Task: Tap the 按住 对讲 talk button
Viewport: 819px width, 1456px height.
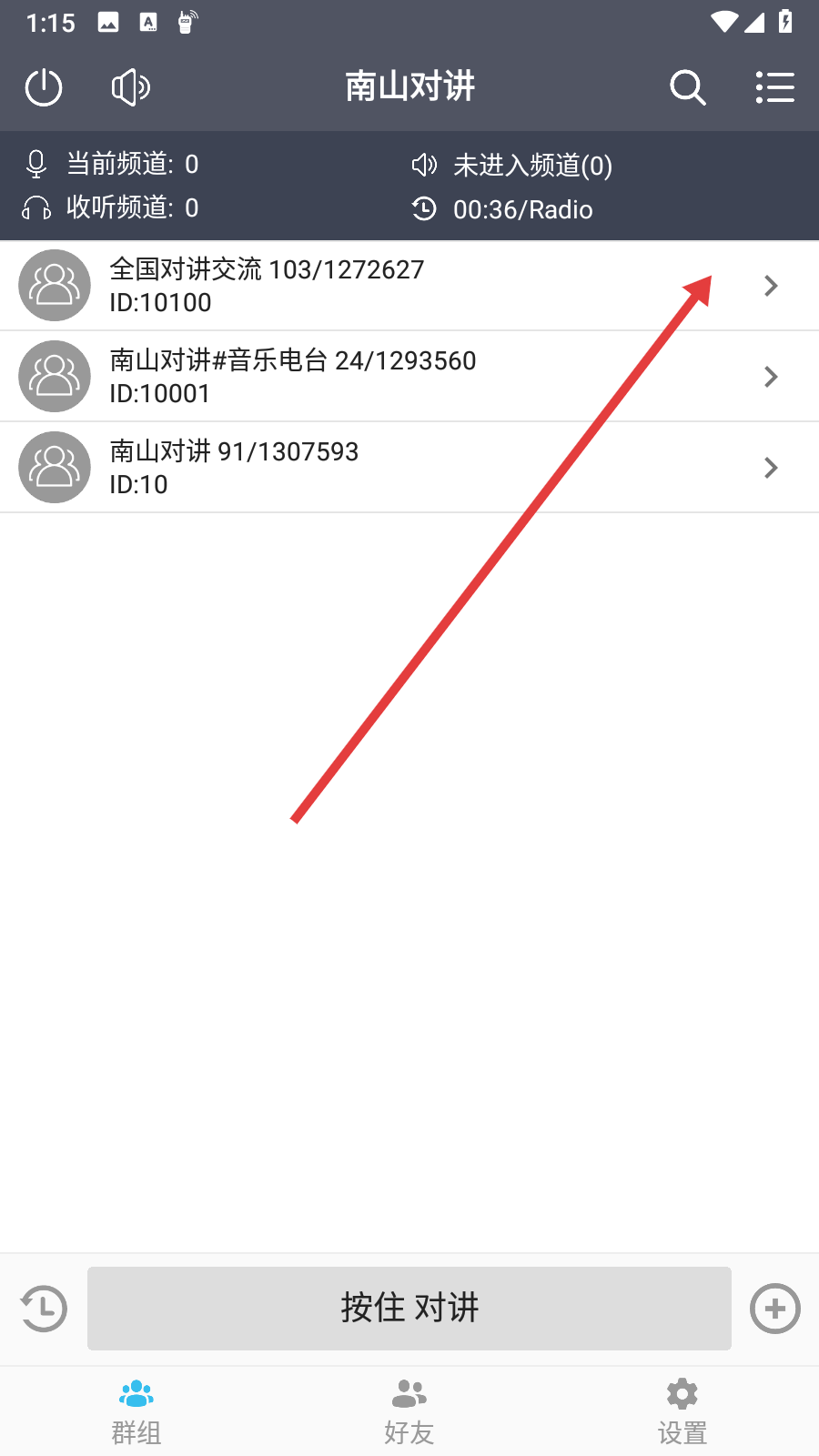Action: point(409,1309)
